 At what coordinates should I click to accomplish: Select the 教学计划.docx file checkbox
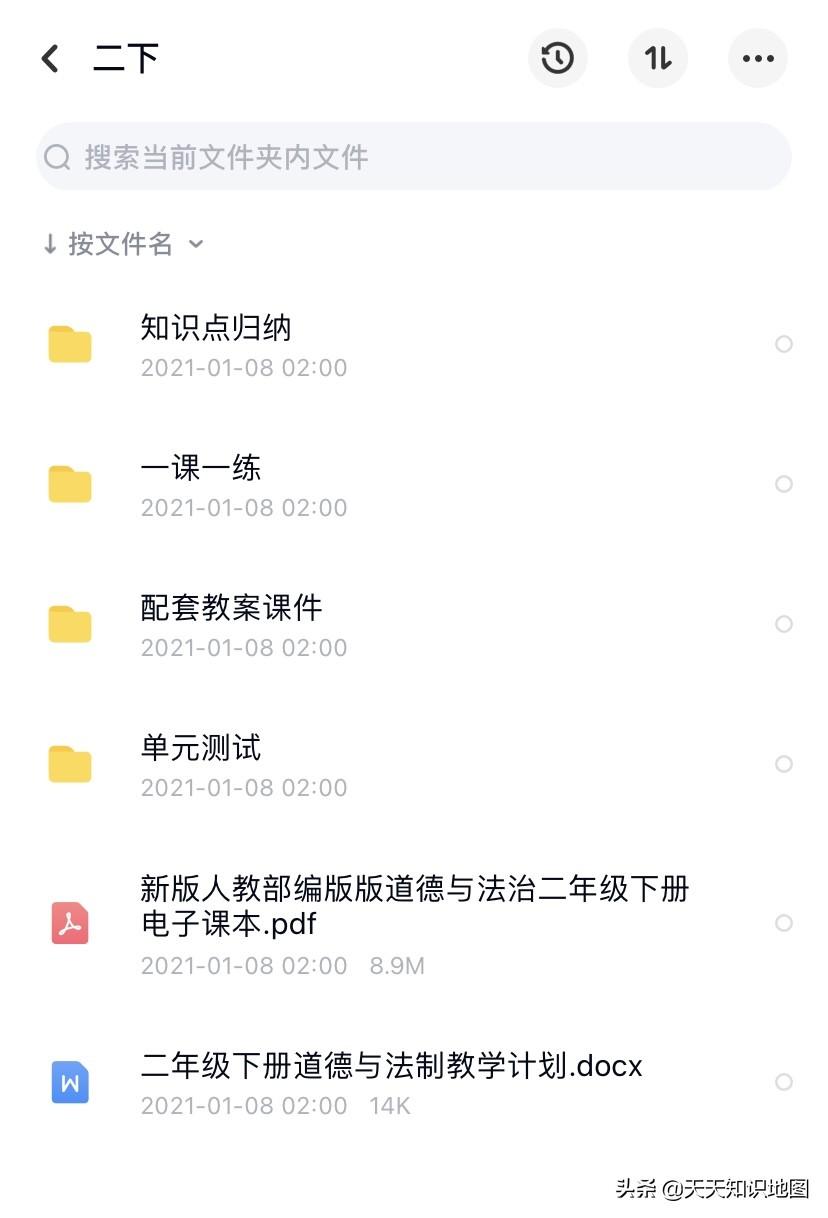[x=784, y=1082]
